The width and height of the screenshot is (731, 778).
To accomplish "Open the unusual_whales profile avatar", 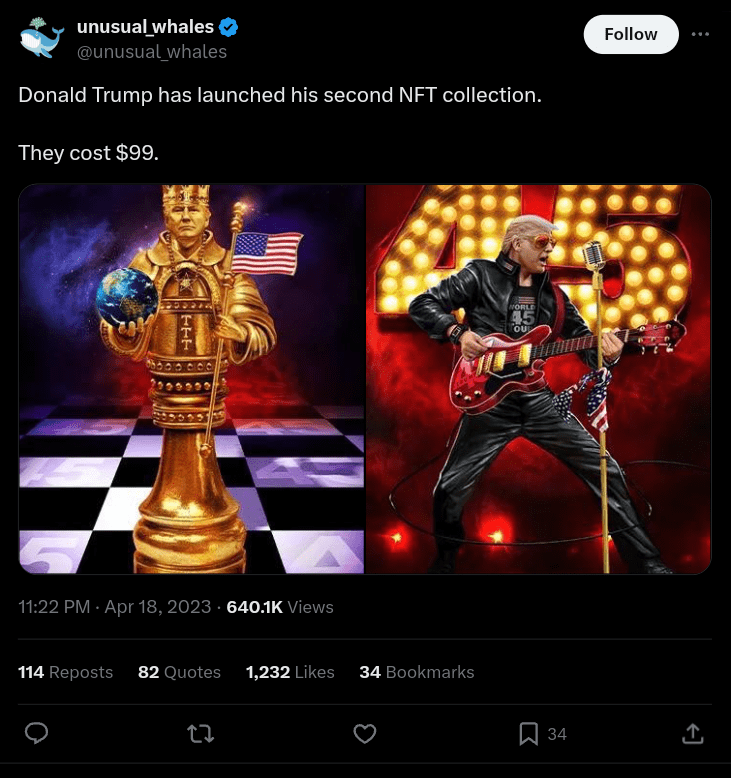I will point(41,37).
